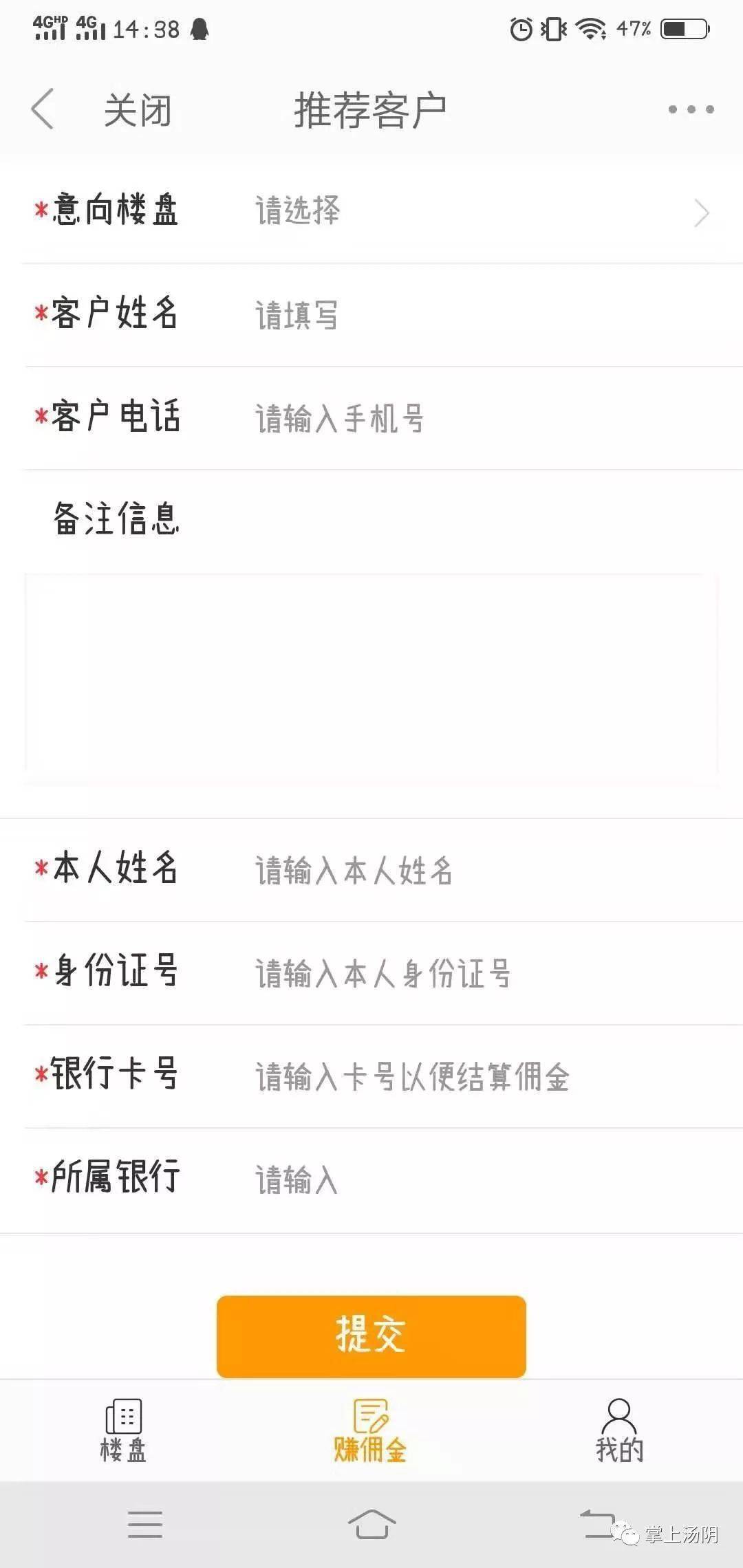Open 我的 profile person icon

click(618, 1413)
